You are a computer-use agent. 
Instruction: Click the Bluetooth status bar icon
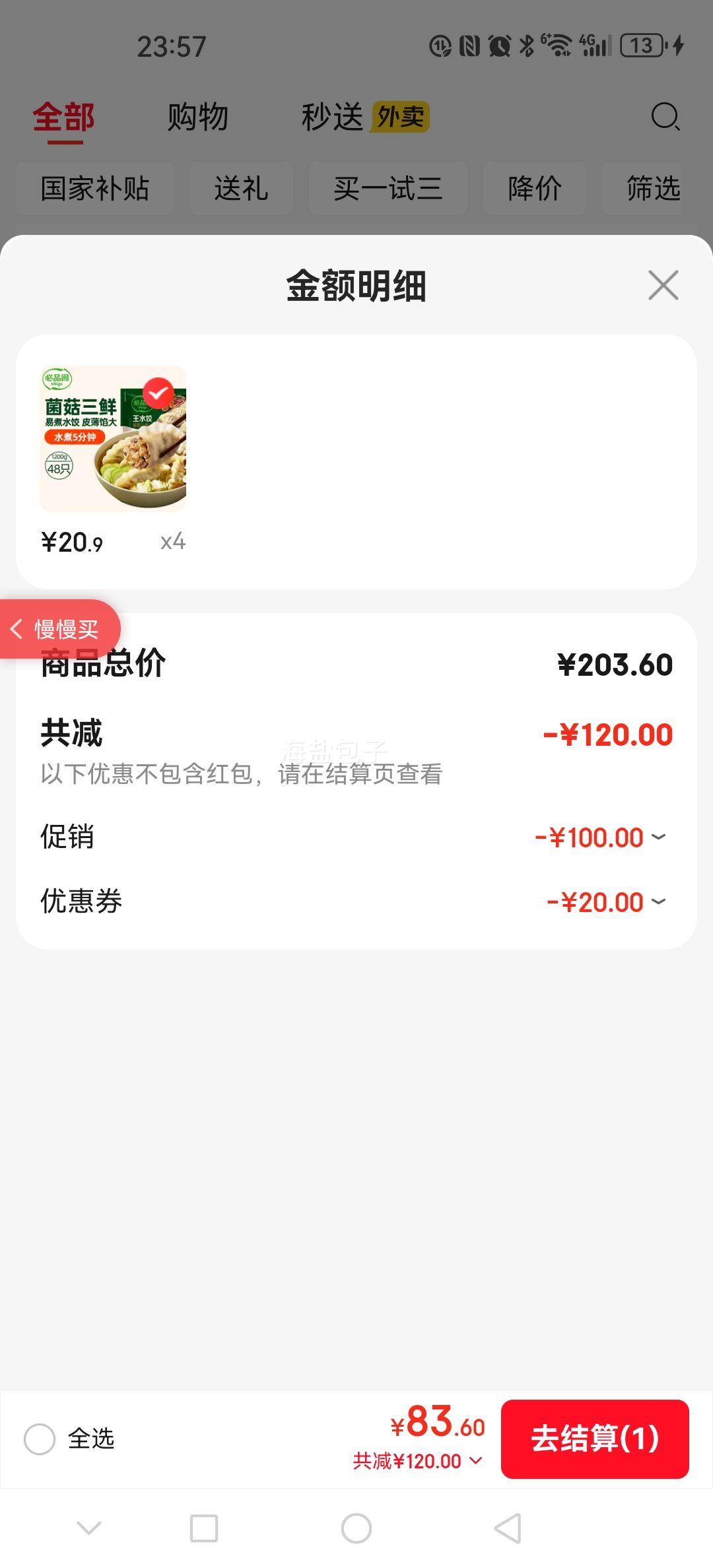point(526,45)
